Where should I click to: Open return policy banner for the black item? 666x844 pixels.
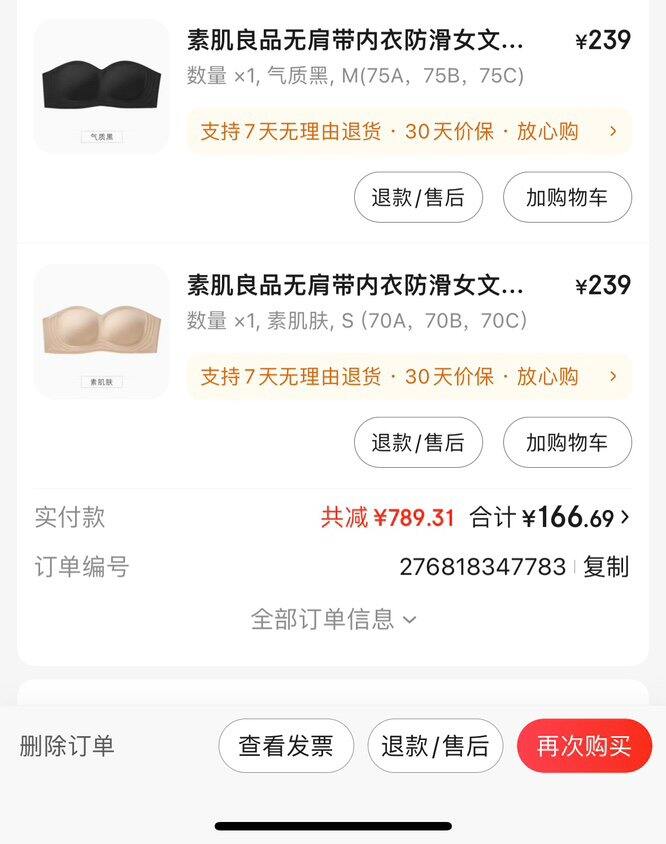[x=409, y=131]
